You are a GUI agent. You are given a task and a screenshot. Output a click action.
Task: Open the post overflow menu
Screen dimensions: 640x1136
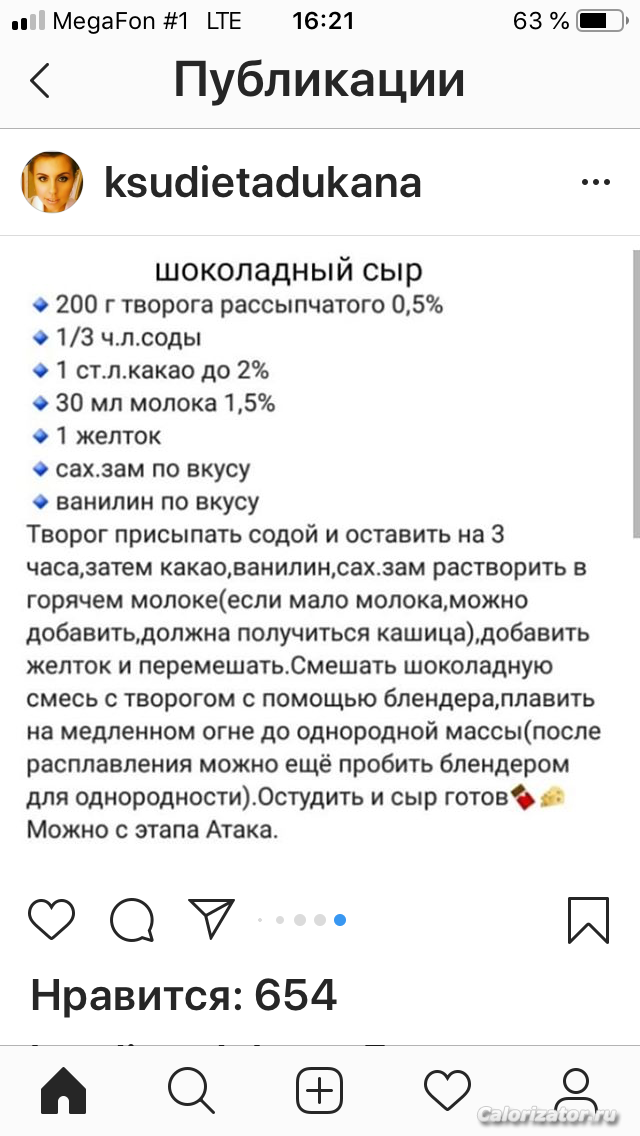point(595,183)
